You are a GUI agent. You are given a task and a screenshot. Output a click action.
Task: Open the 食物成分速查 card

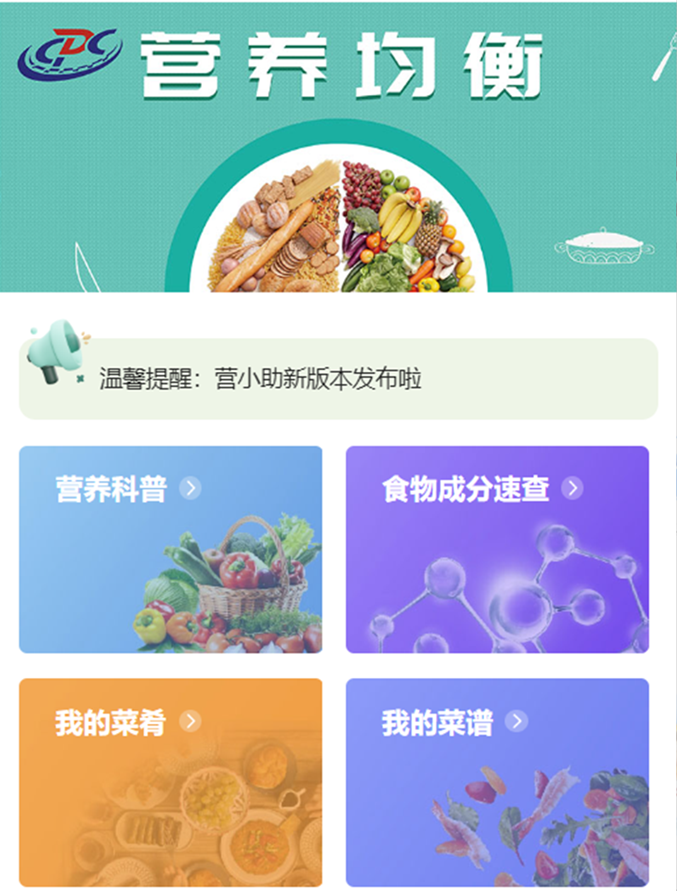pos(497,549)
